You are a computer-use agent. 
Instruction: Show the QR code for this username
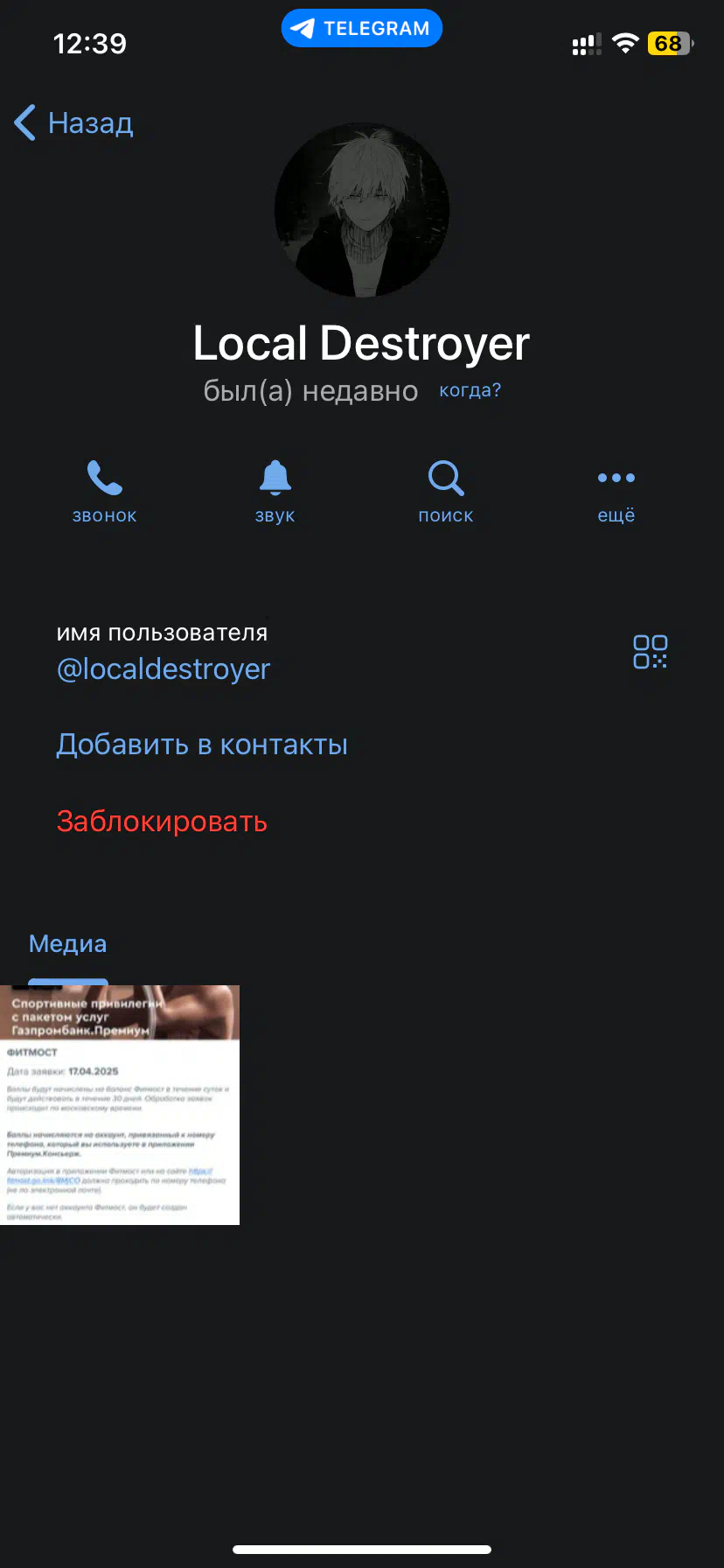click(651, 652)
